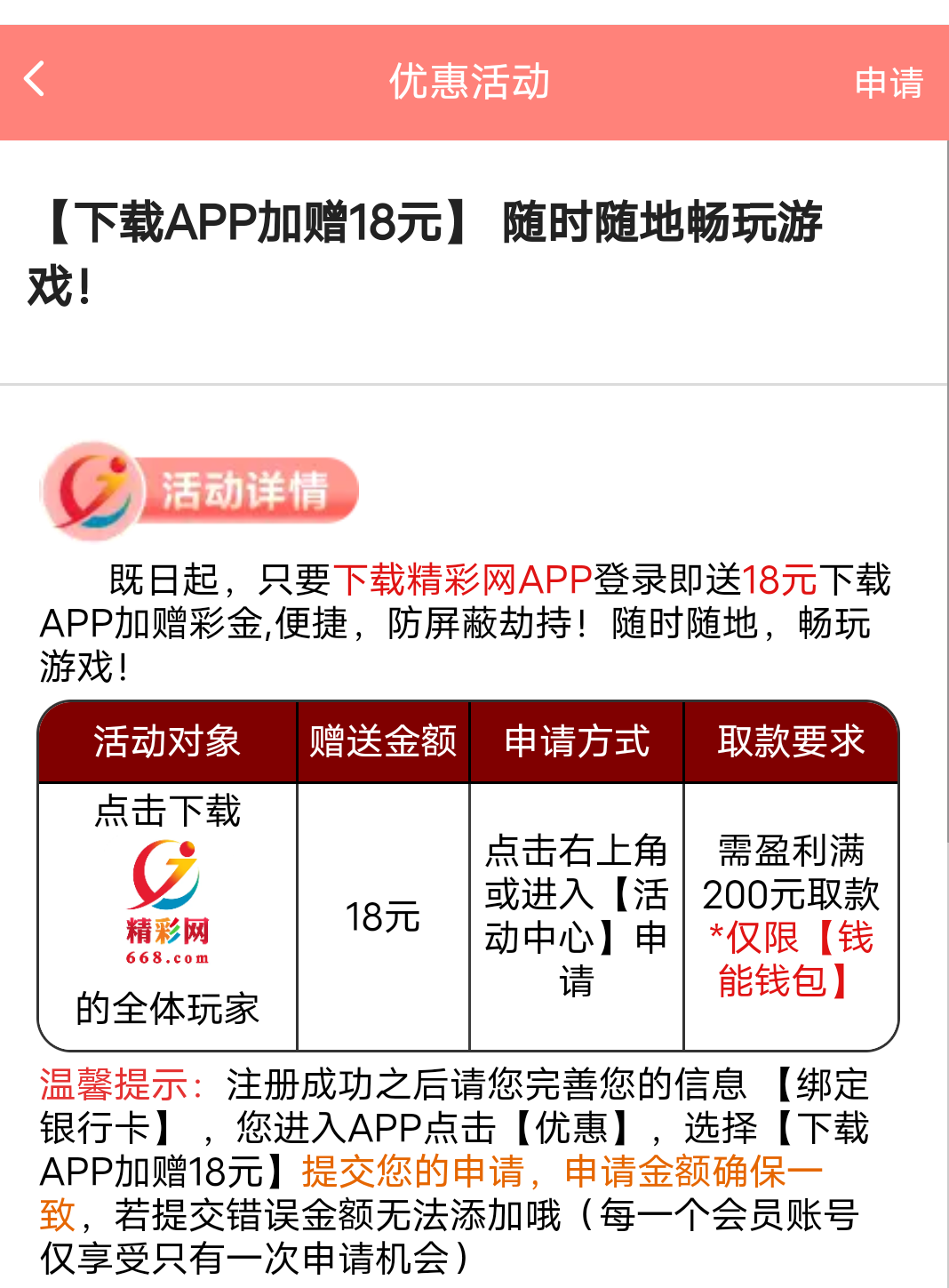The width and height of the screenshot is (949, 1288).
Task: Click the 取款要求 table header
Action: [789, 742]
